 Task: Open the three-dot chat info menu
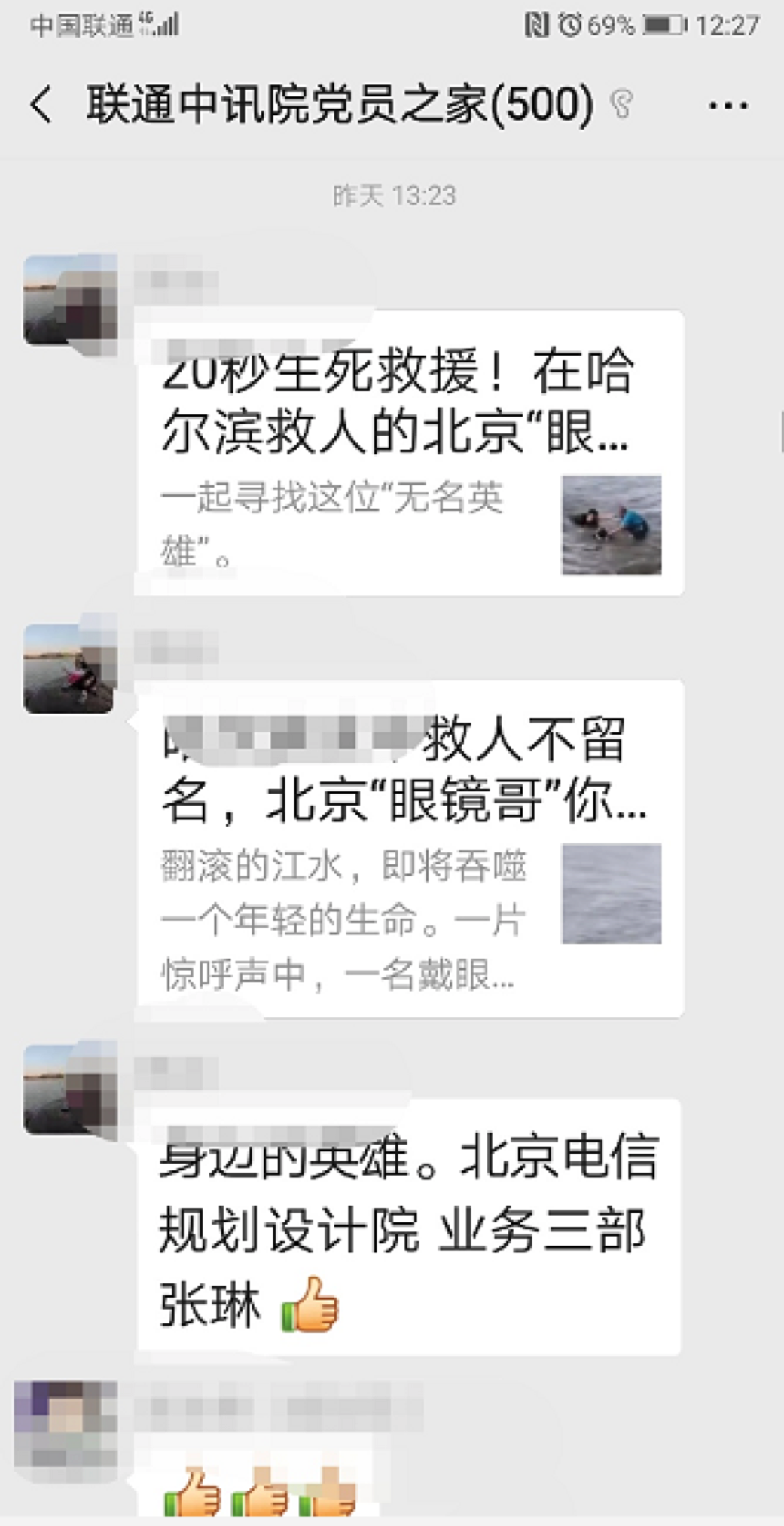point(728,106)
